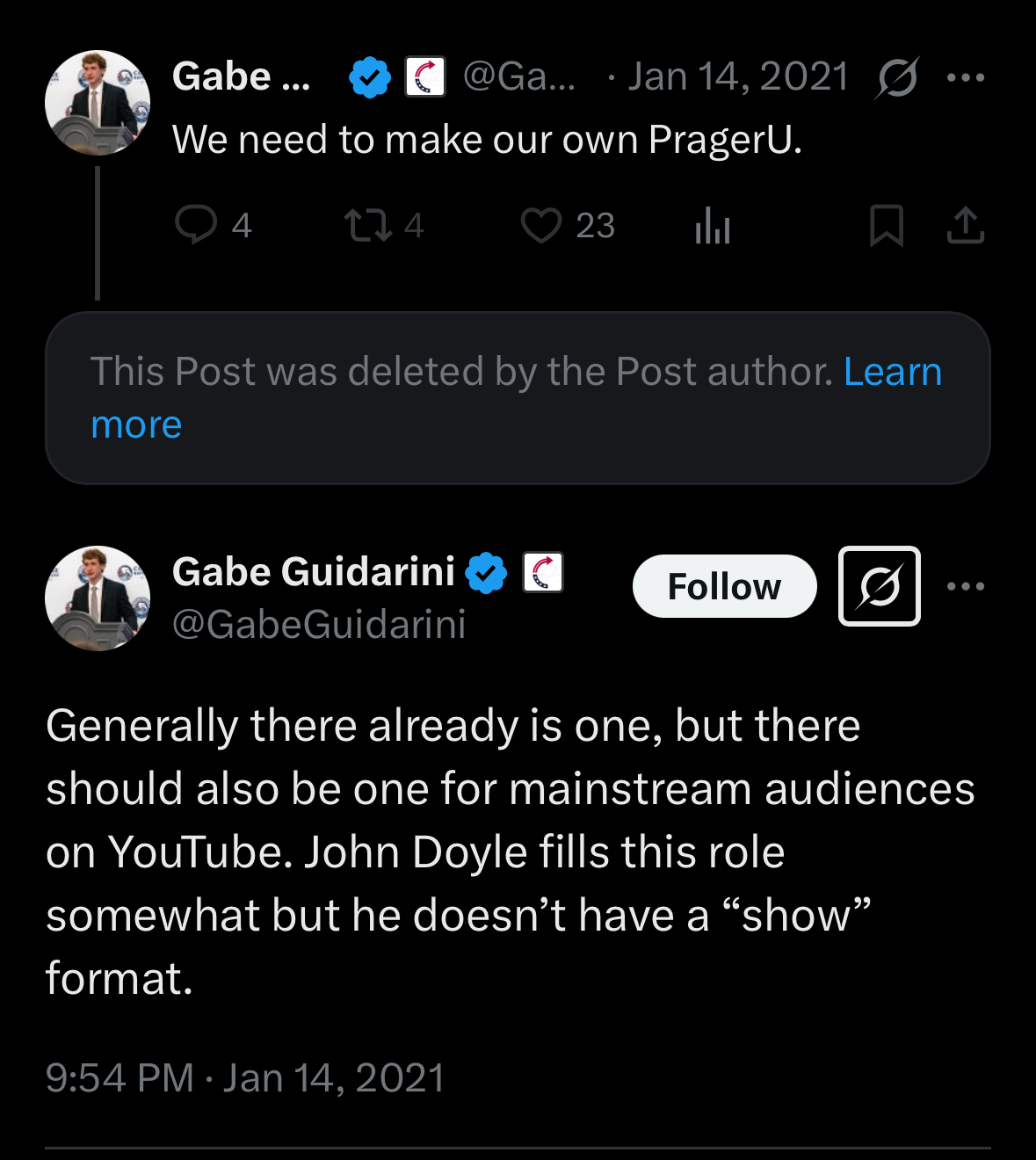Open Grok icon beside Jan 14, 2021 date
1036x1160 pixels.
click(897, 77)
